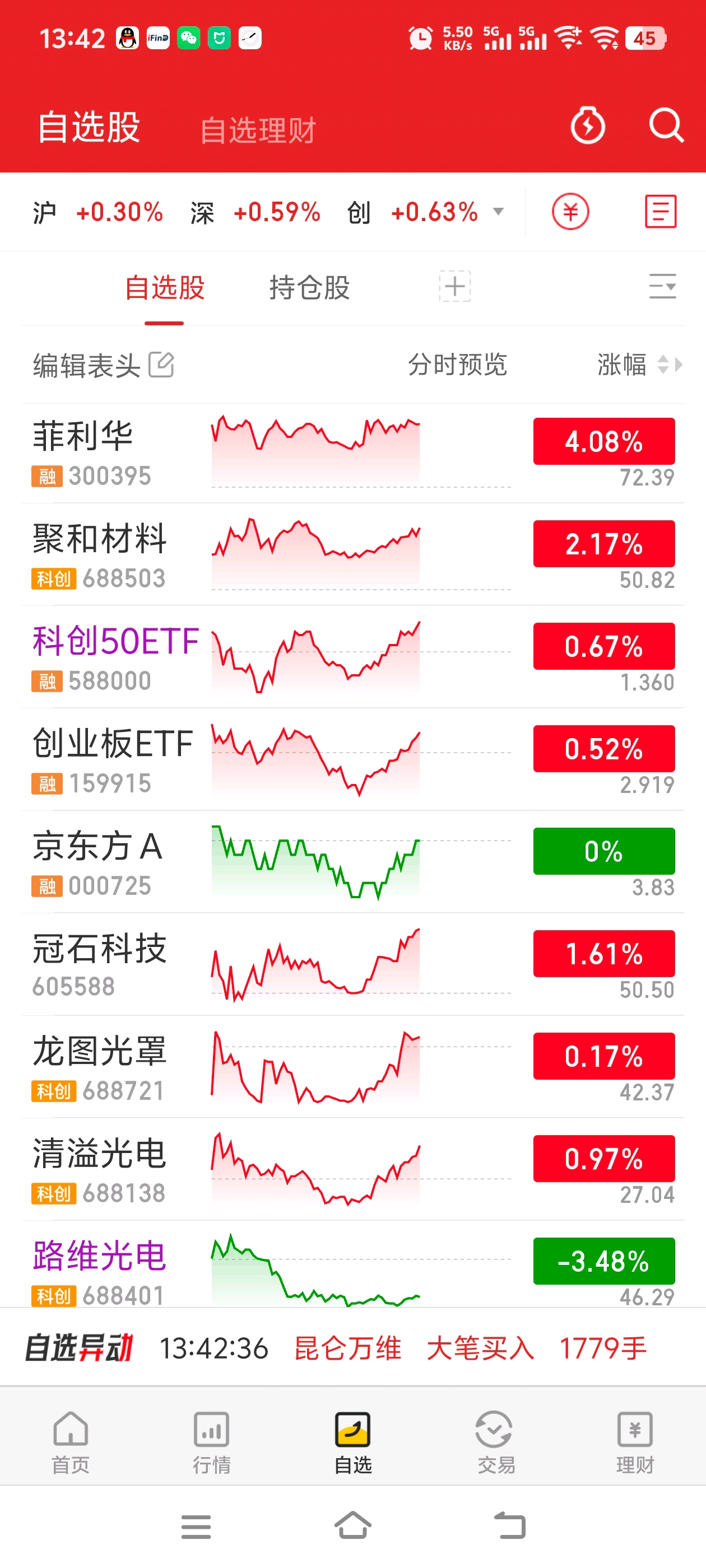The width and height of the screenshot is (706, 1568).
Task: Open the news list icon
Action: tap(661, 212)
